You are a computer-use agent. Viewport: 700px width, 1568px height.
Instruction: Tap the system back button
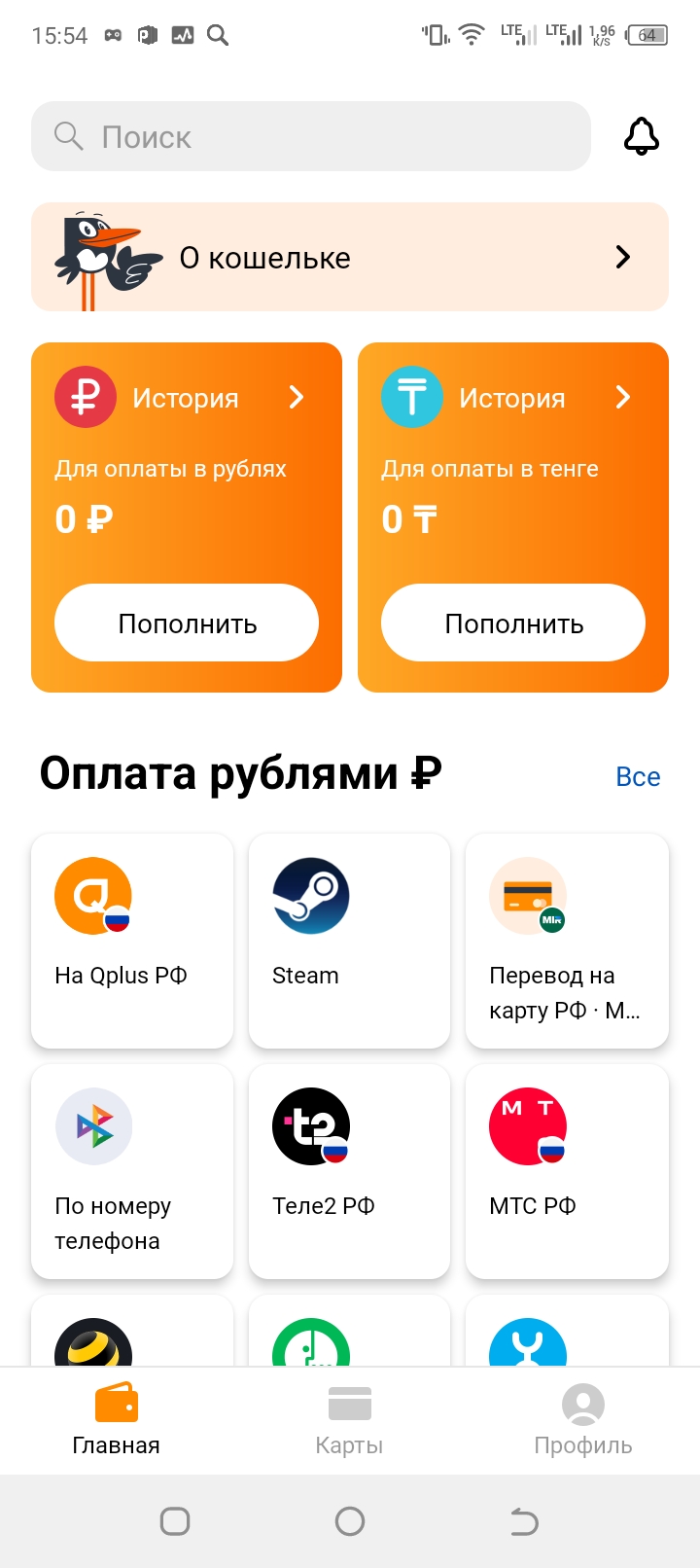coord(524,1521)
